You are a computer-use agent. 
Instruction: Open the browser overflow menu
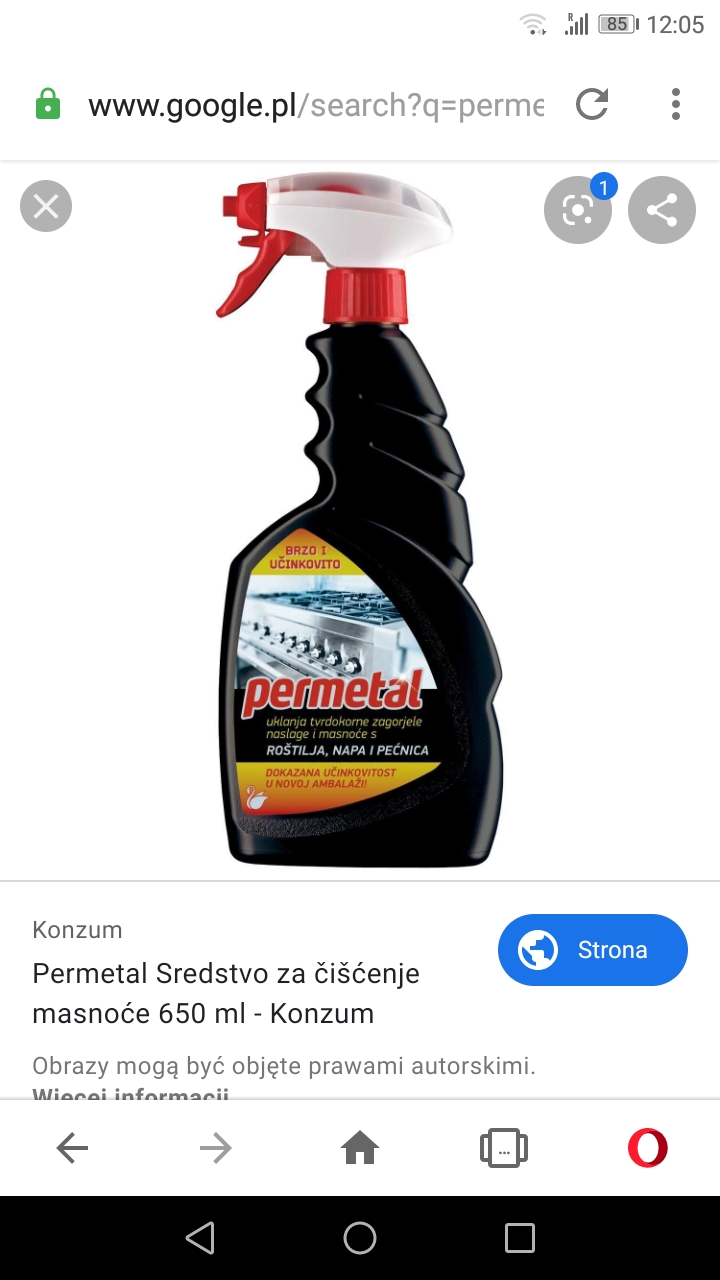pyautogui.click(x=676, y=104)
